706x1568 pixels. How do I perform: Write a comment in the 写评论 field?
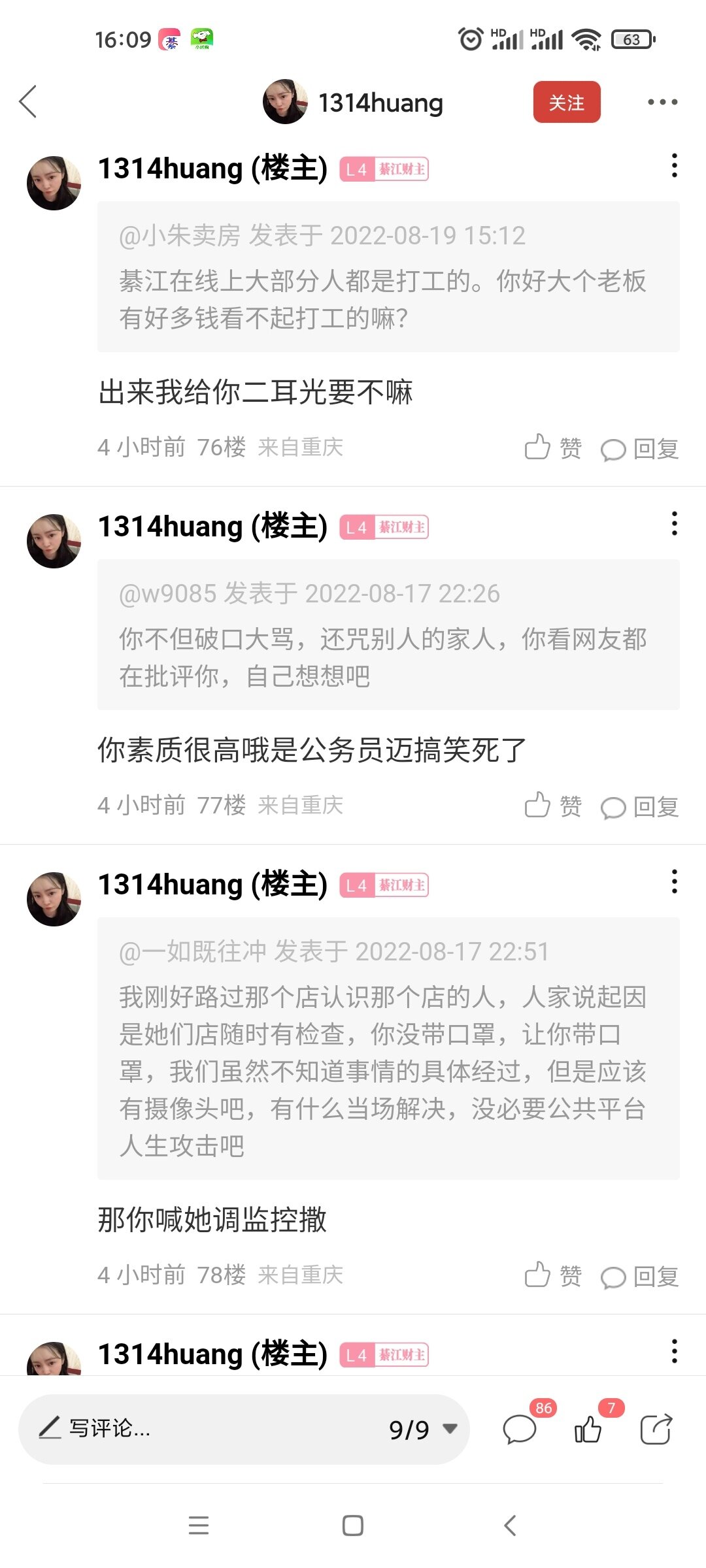(196, 1429)
